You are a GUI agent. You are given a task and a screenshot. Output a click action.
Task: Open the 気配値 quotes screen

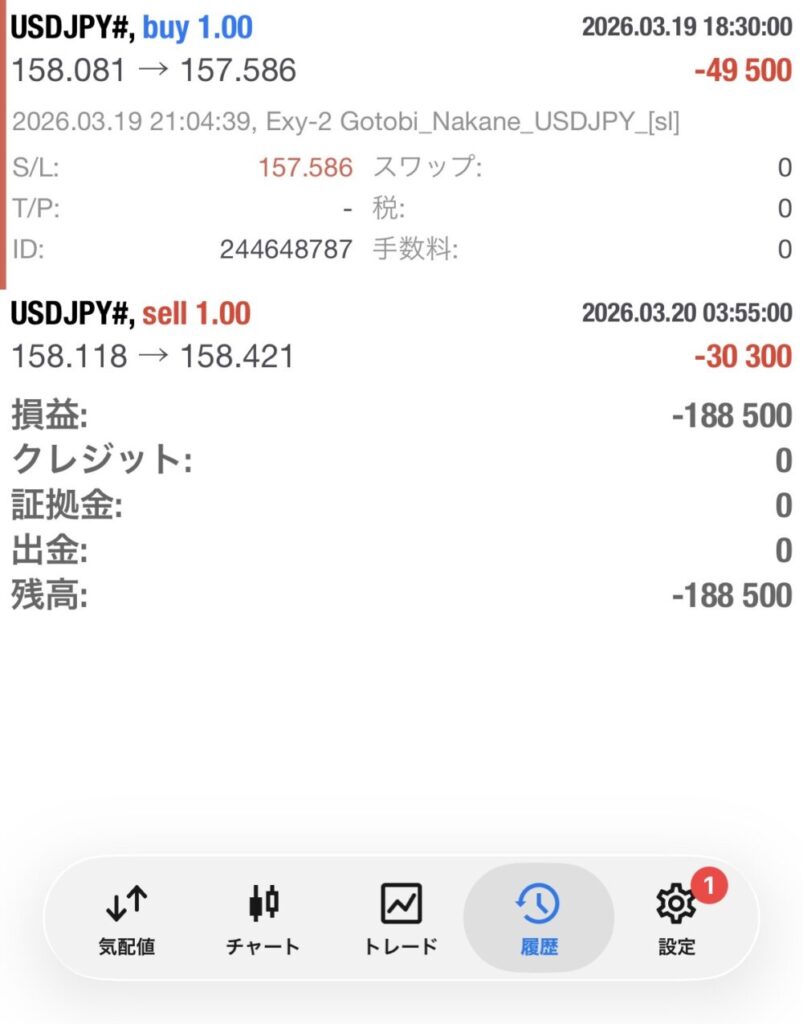[123, 920]
